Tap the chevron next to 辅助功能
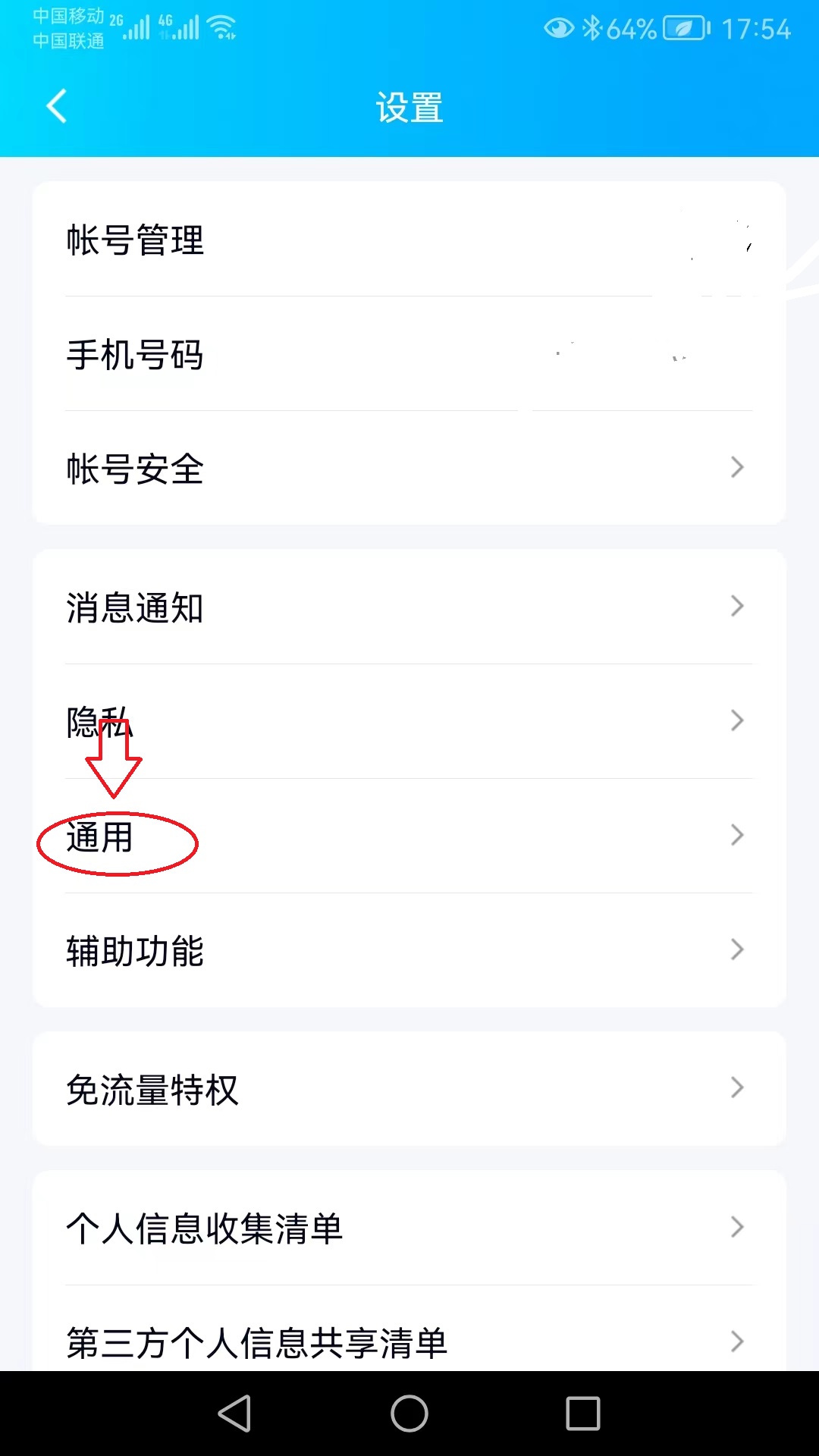The image size is (819, 1456). pyautogui.click(x=736, y=949)
